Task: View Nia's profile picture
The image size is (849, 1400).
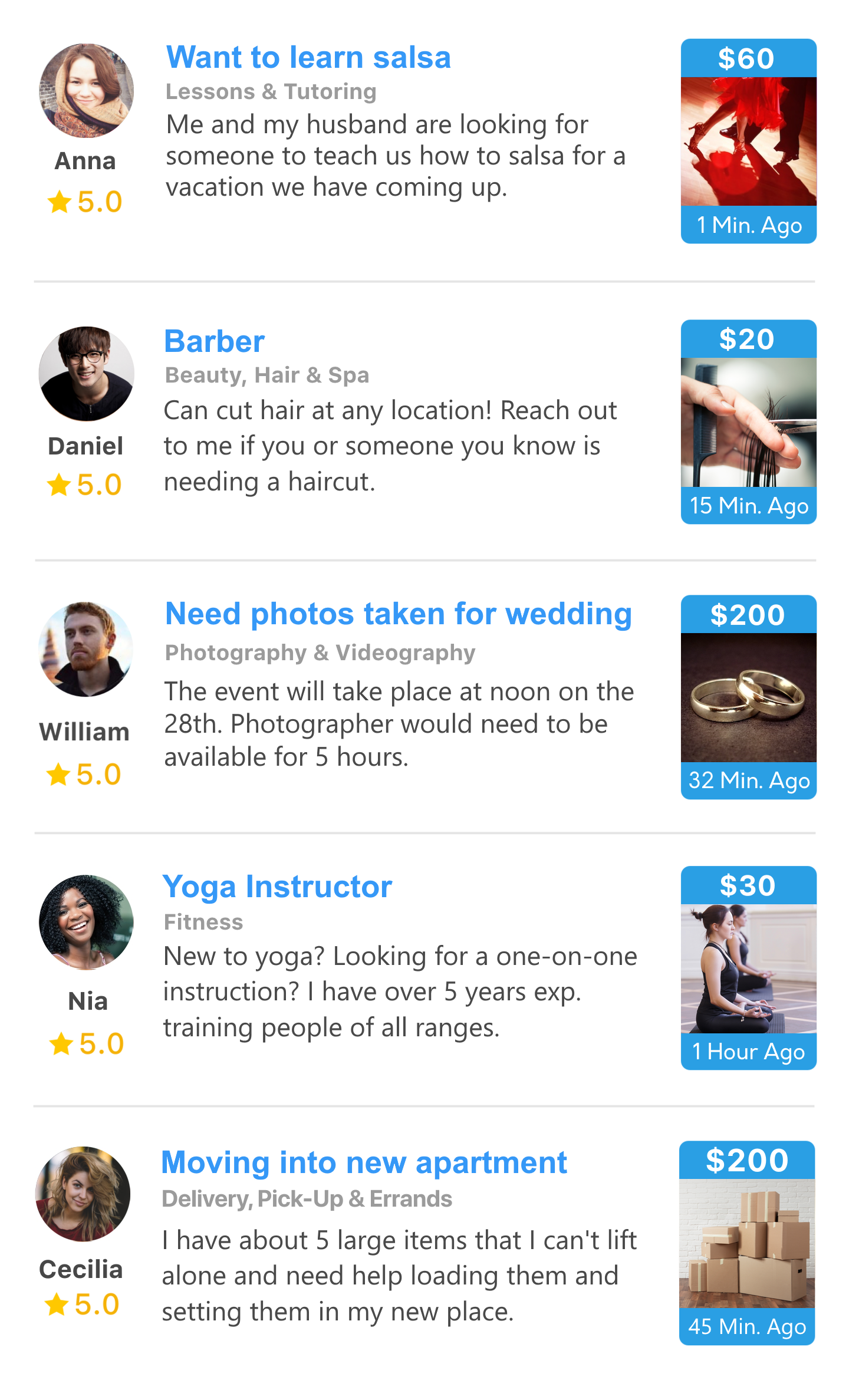Action: (86, 922)
